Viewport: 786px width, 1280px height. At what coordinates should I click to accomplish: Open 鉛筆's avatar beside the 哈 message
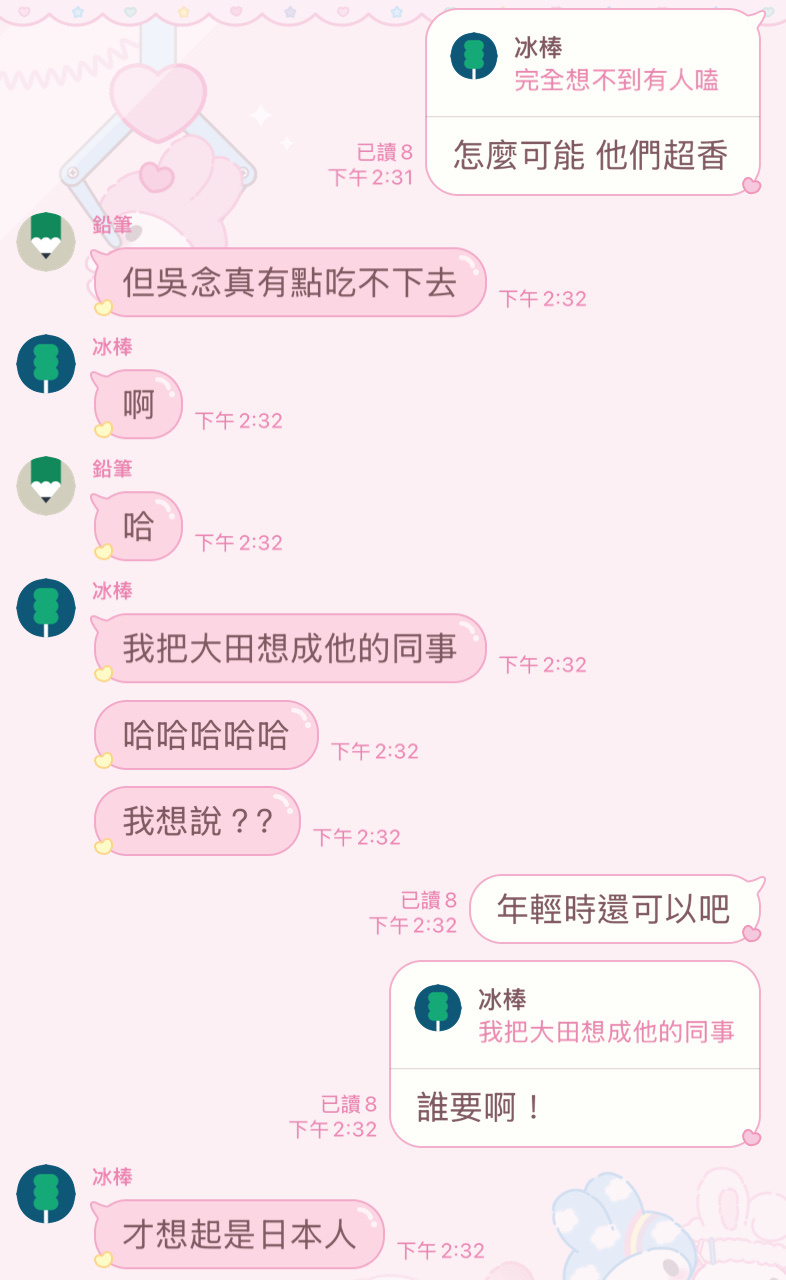click(46, 486)
